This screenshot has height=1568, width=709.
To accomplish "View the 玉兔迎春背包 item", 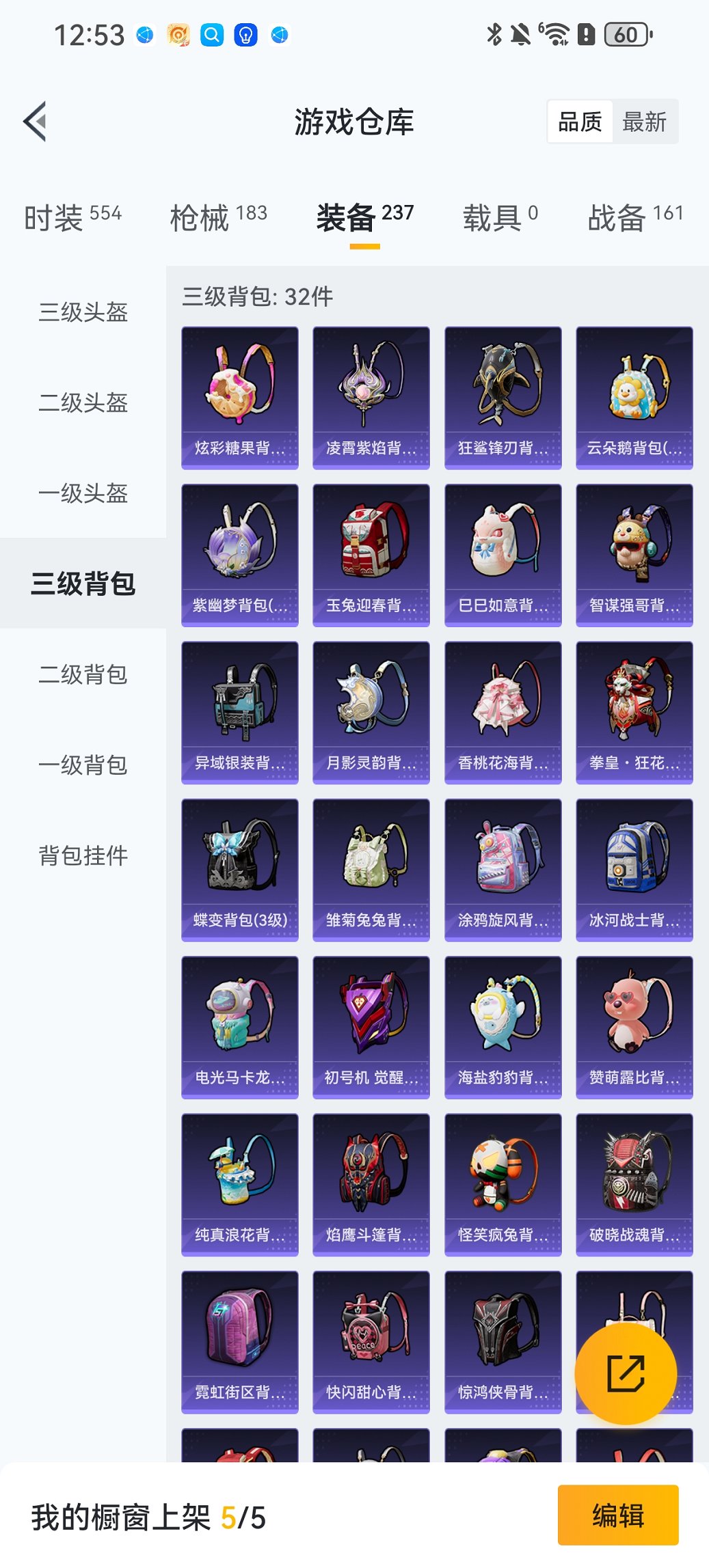I will (371, 555).
